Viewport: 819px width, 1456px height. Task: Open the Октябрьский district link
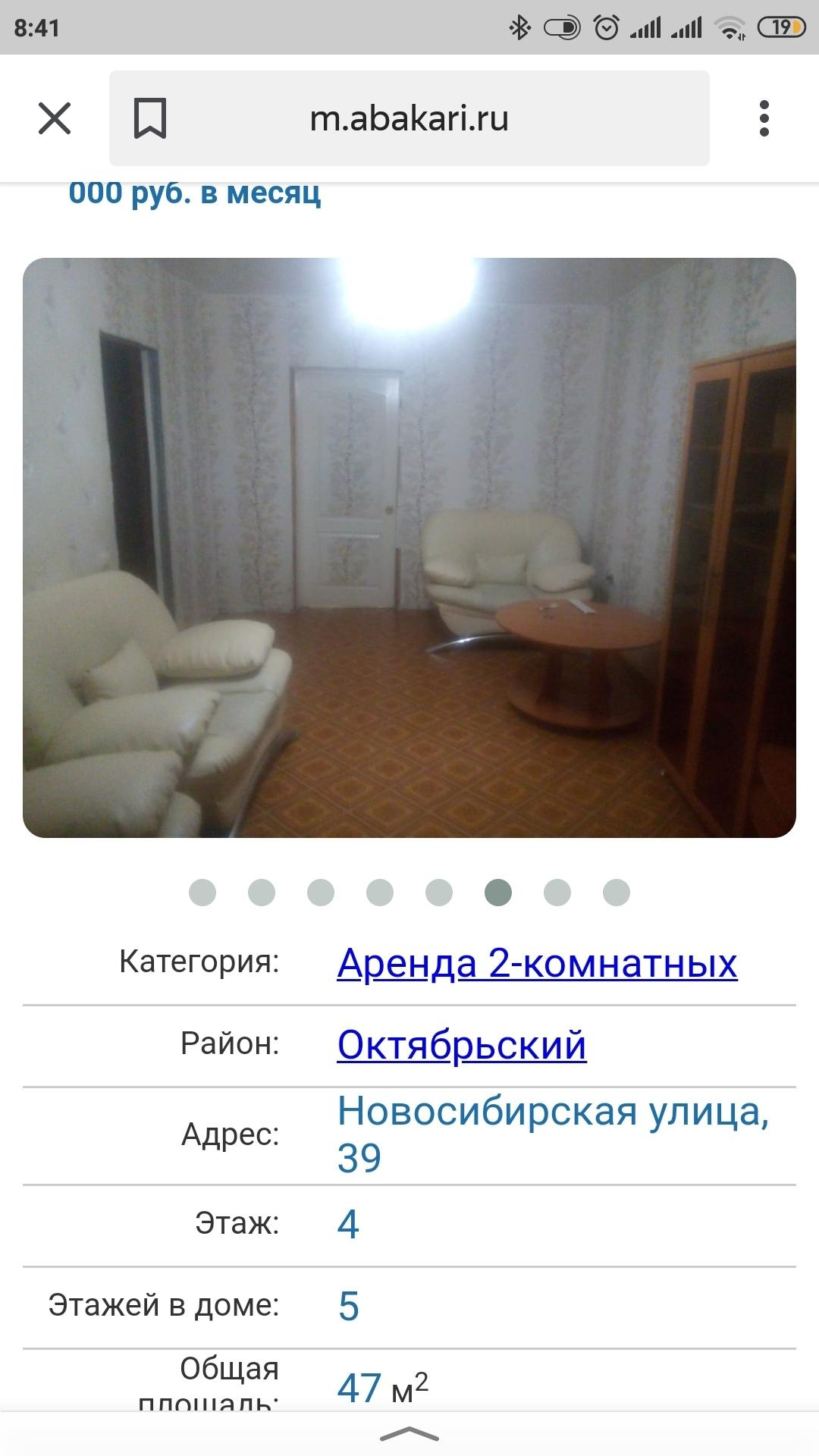[462, 1045]
